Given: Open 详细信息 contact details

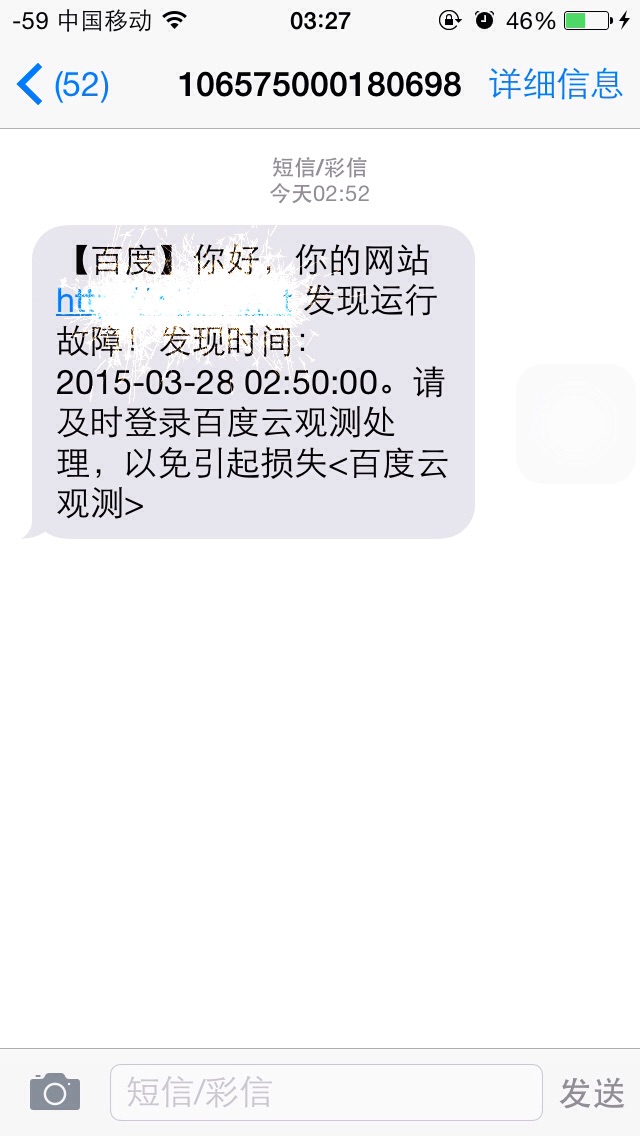Looking at the screenshot, I should pyautogui.click(x=556, y=85).
